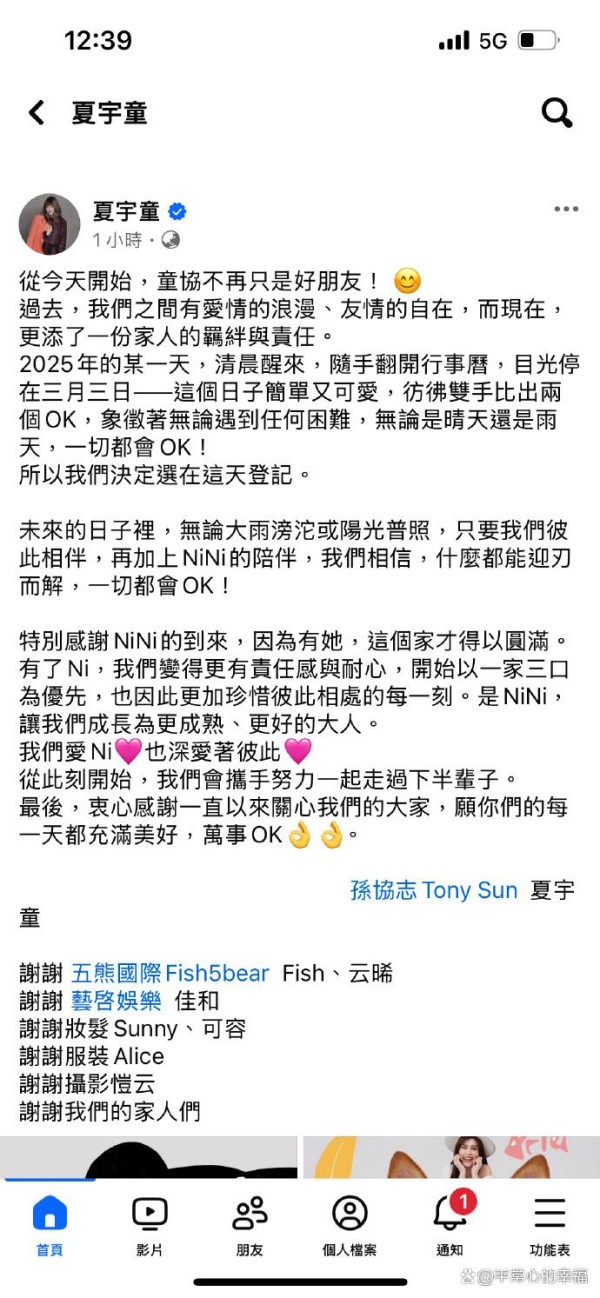This screenshot has height=1298, width=600.
Task: Switch to the 影片 video tab
Action: 150,1224
